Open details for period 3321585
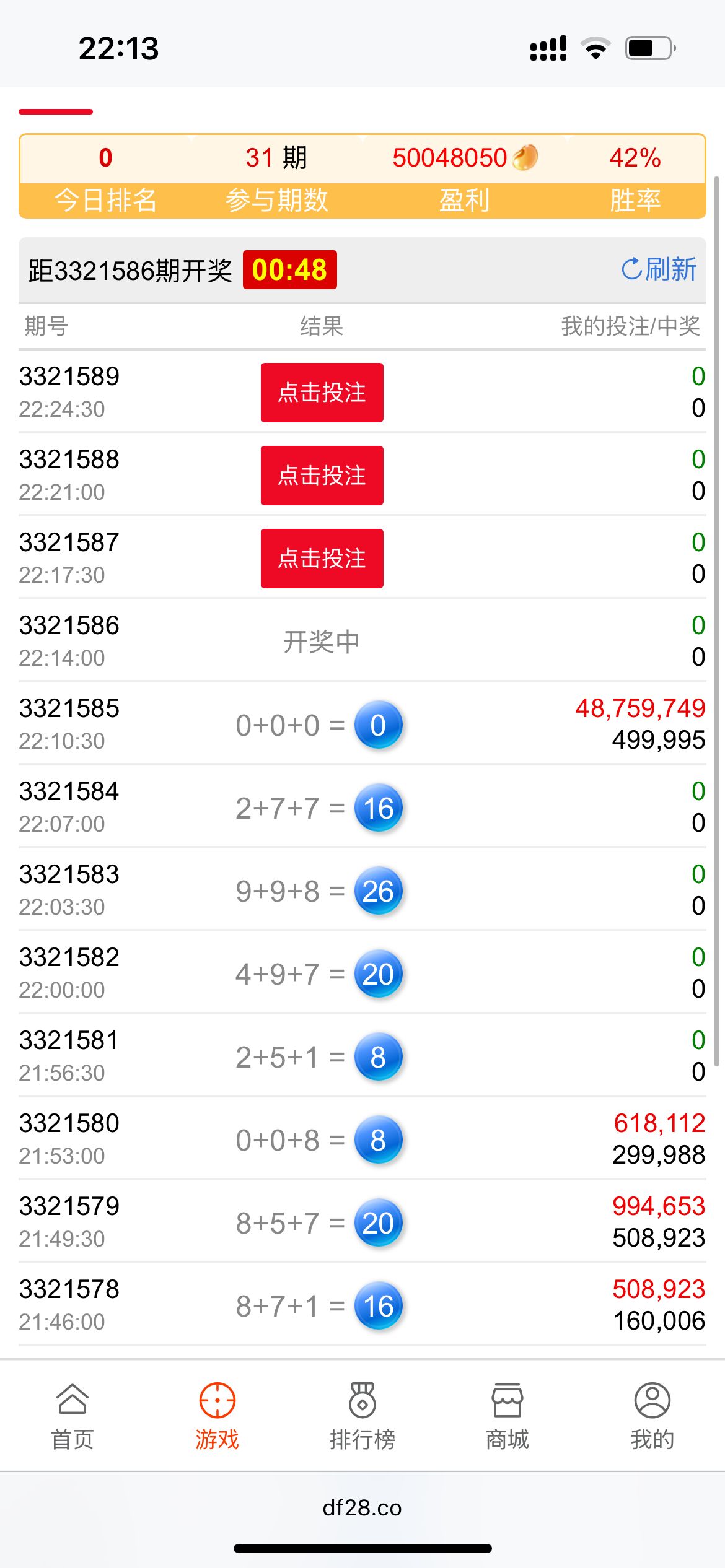The height and width of the screenshot is (1568, 725). click(362, 725)
